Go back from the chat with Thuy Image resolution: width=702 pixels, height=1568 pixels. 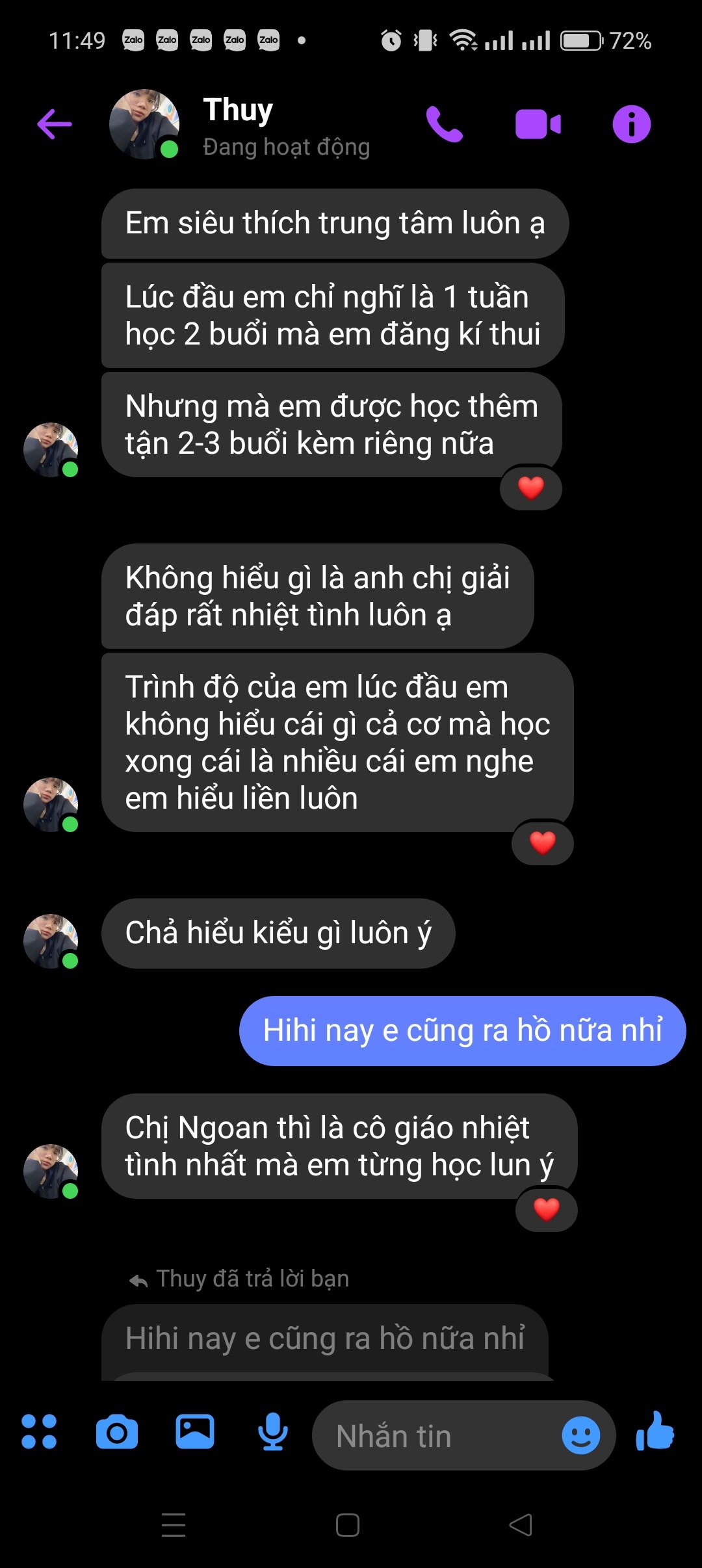pos(55,124)
